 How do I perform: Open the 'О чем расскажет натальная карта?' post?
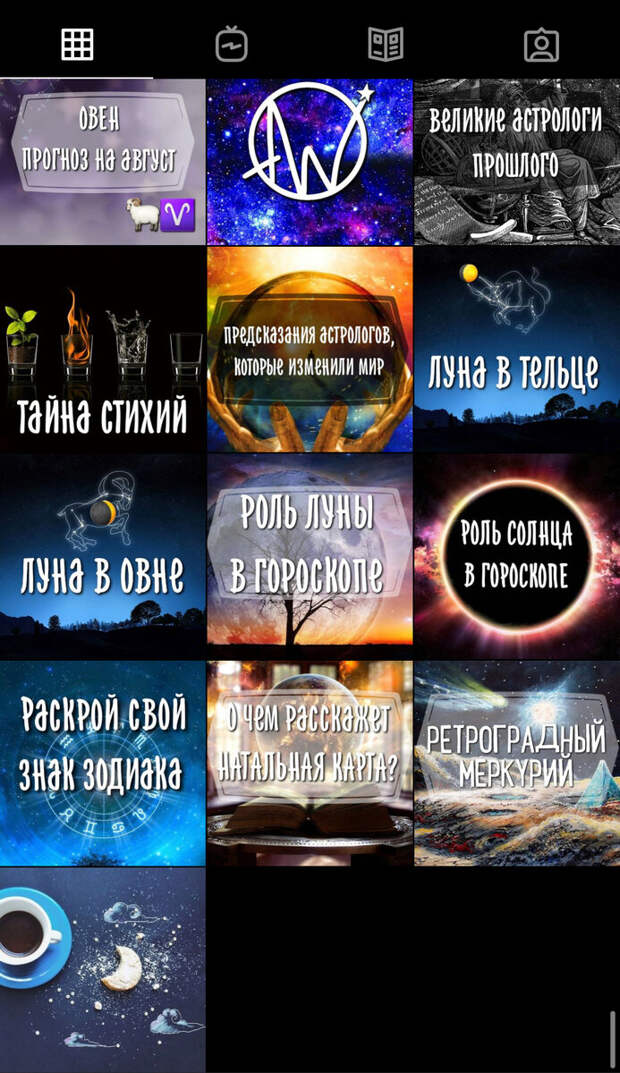[x=310, y=763]
